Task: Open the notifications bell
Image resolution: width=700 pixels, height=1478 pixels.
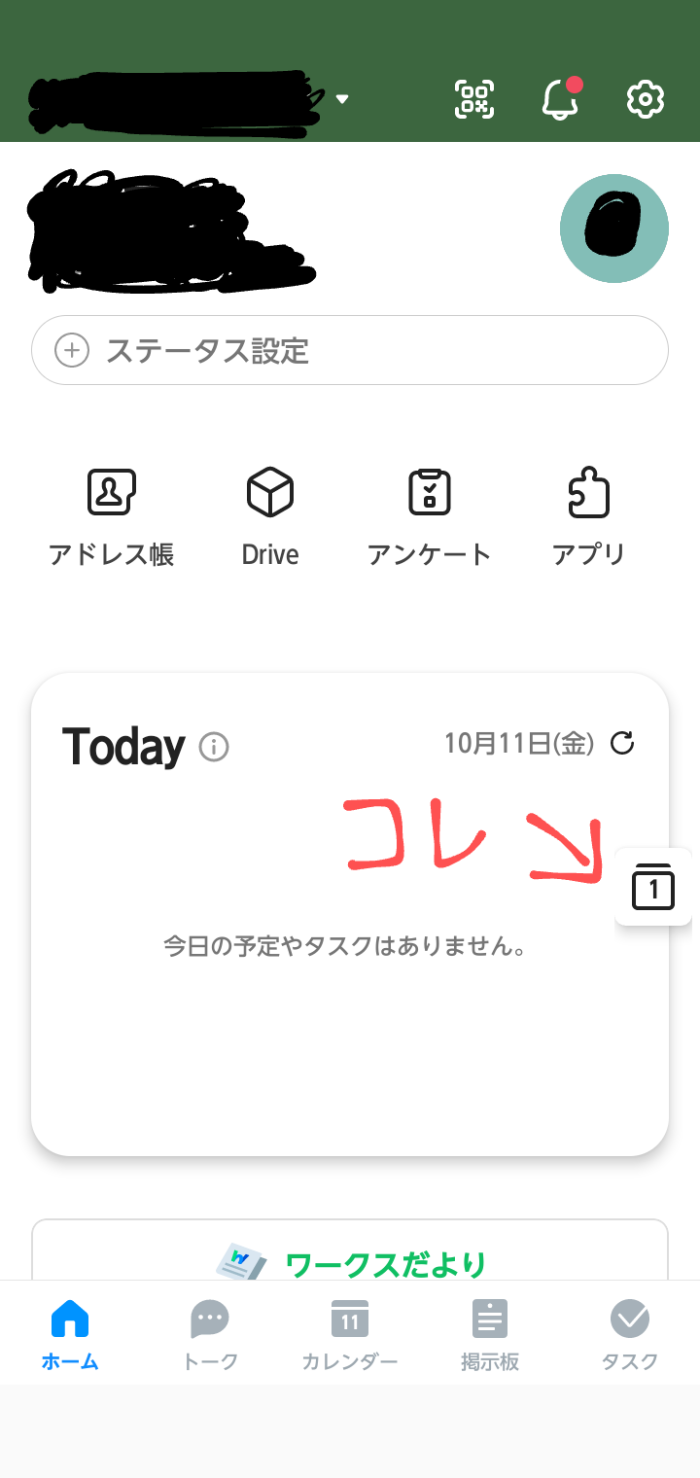Action: 561,98
